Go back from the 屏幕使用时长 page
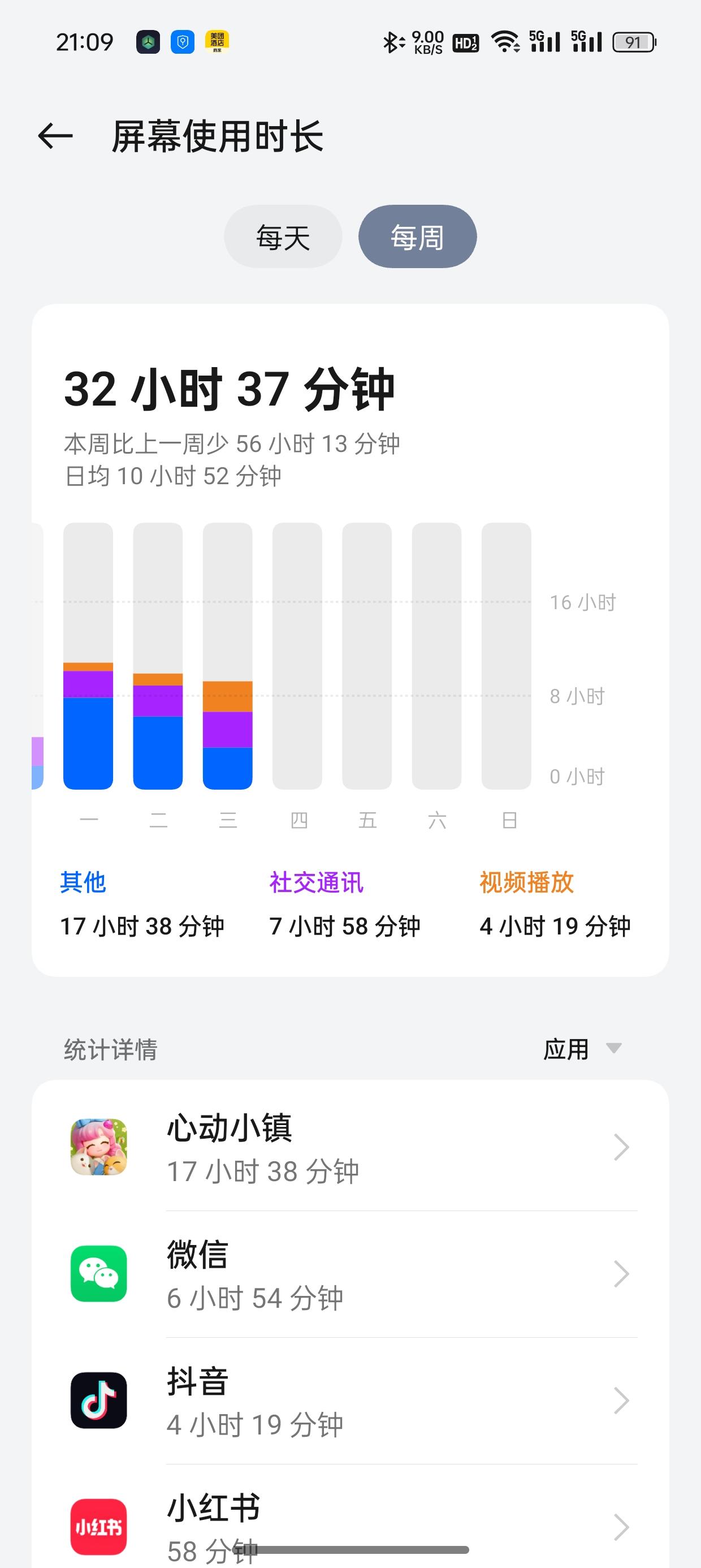 point(55,136)
